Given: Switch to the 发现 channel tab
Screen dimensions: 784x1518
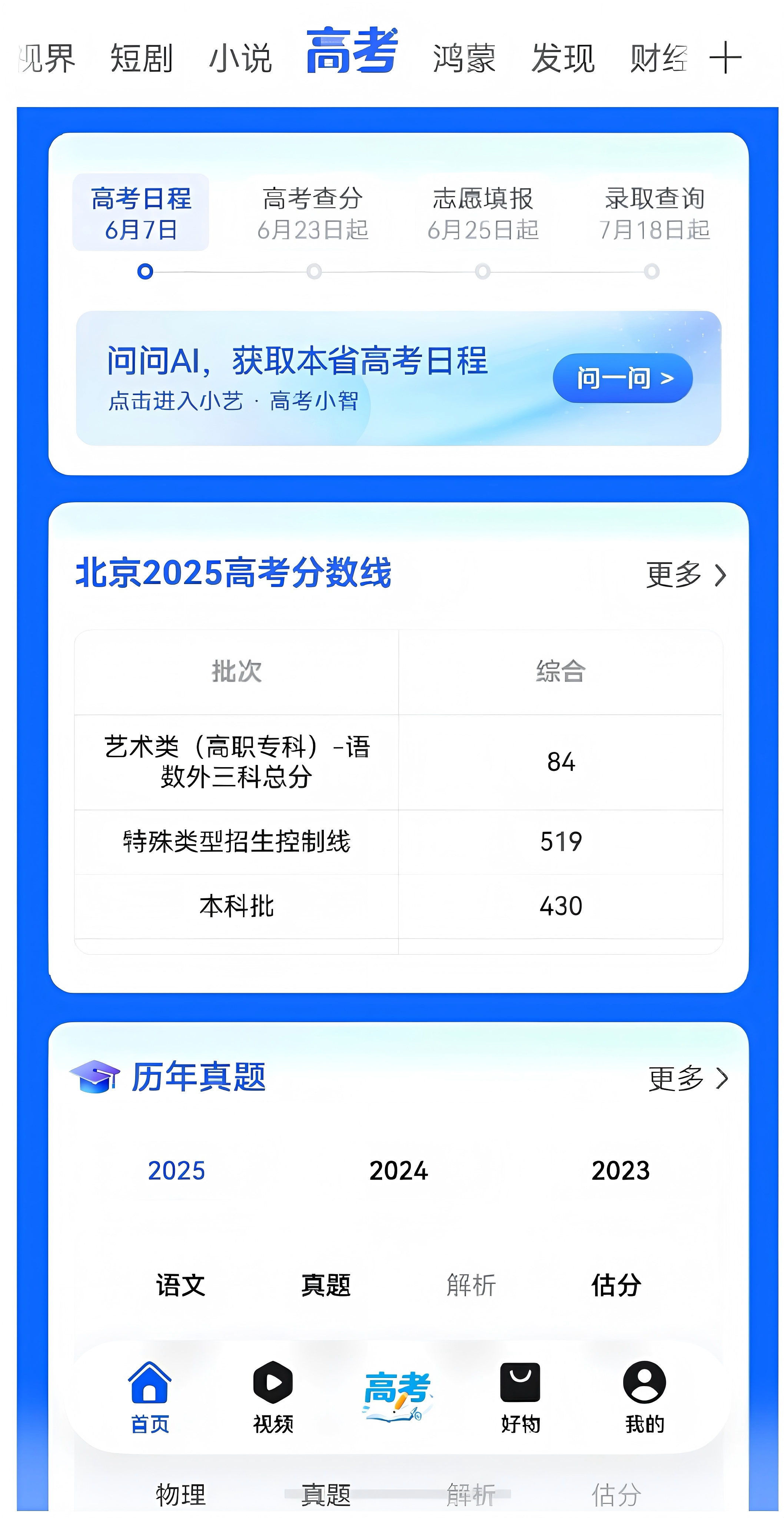Looking at the screenshot, I should pyautogui.click(x=562, y=58).
